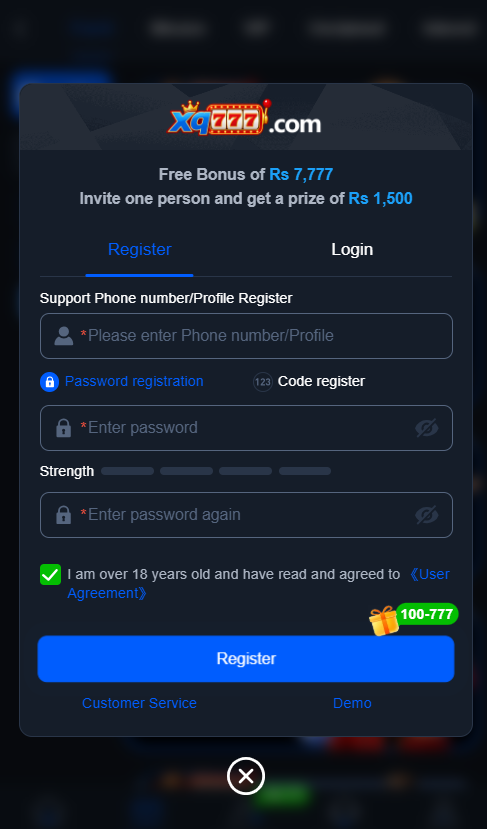487x829 pixels.
Task: Tap the blue Register button
Action: [x=246, y=659]
